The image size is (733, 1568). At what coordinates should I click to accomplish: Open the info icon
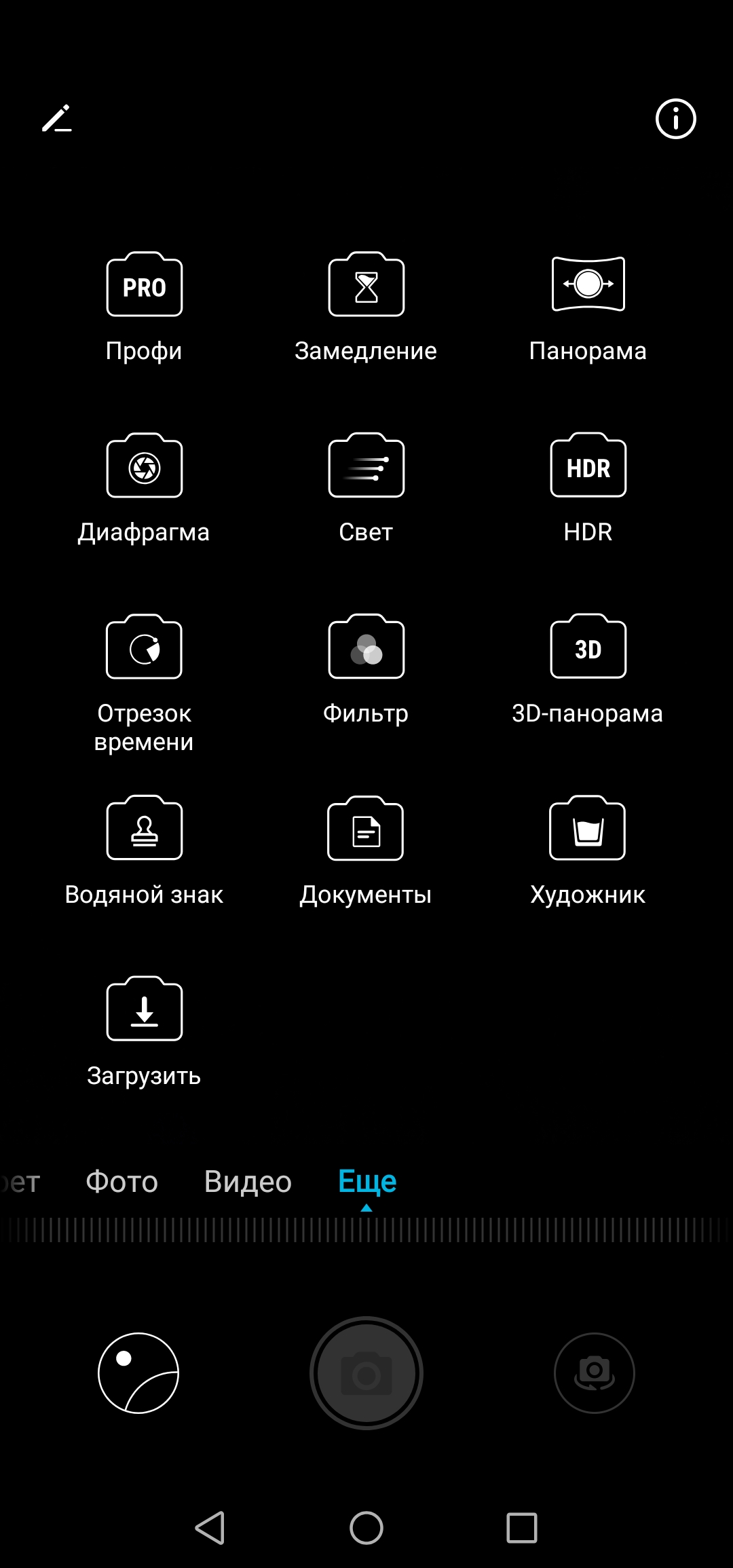pyautogui.click(x=675, y=119)
